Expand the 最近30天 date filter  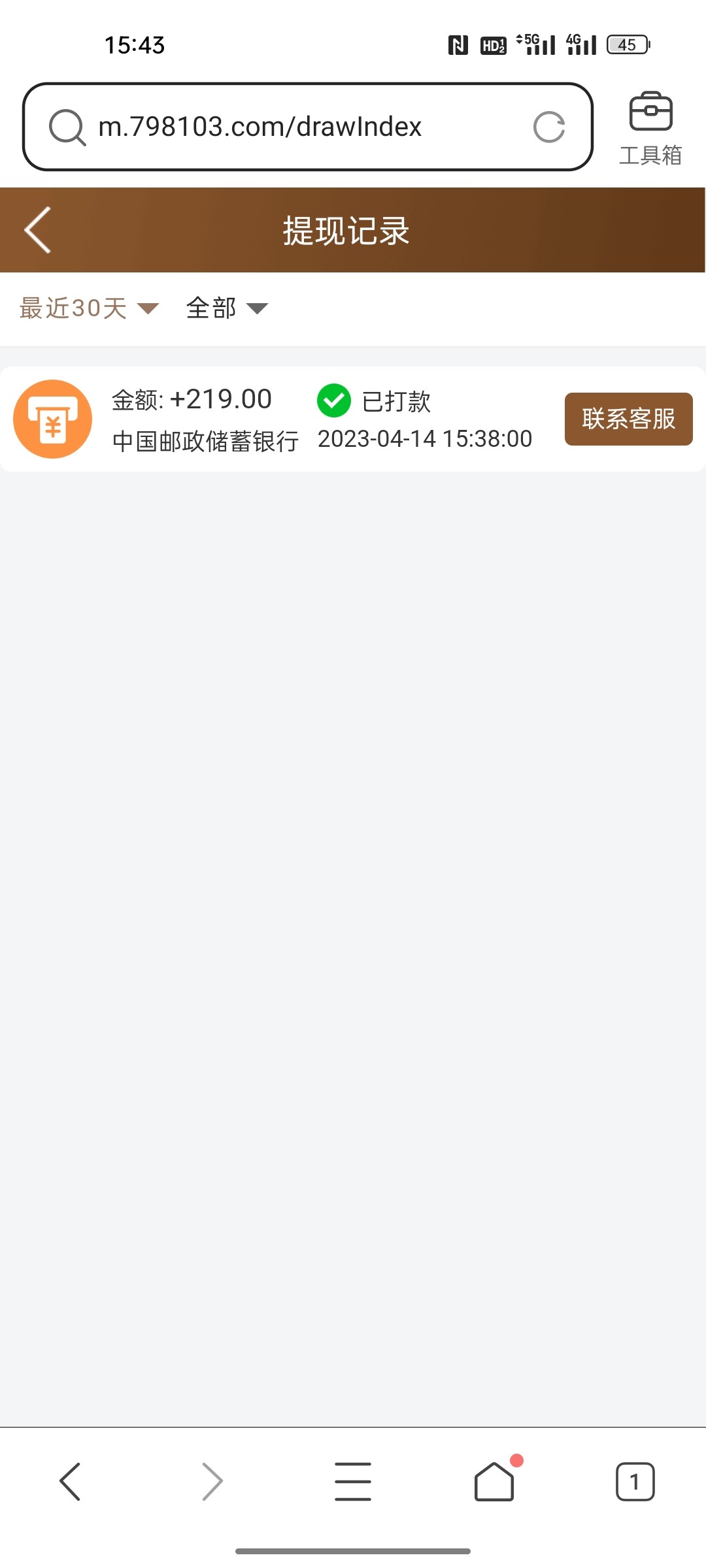[89, 308]
